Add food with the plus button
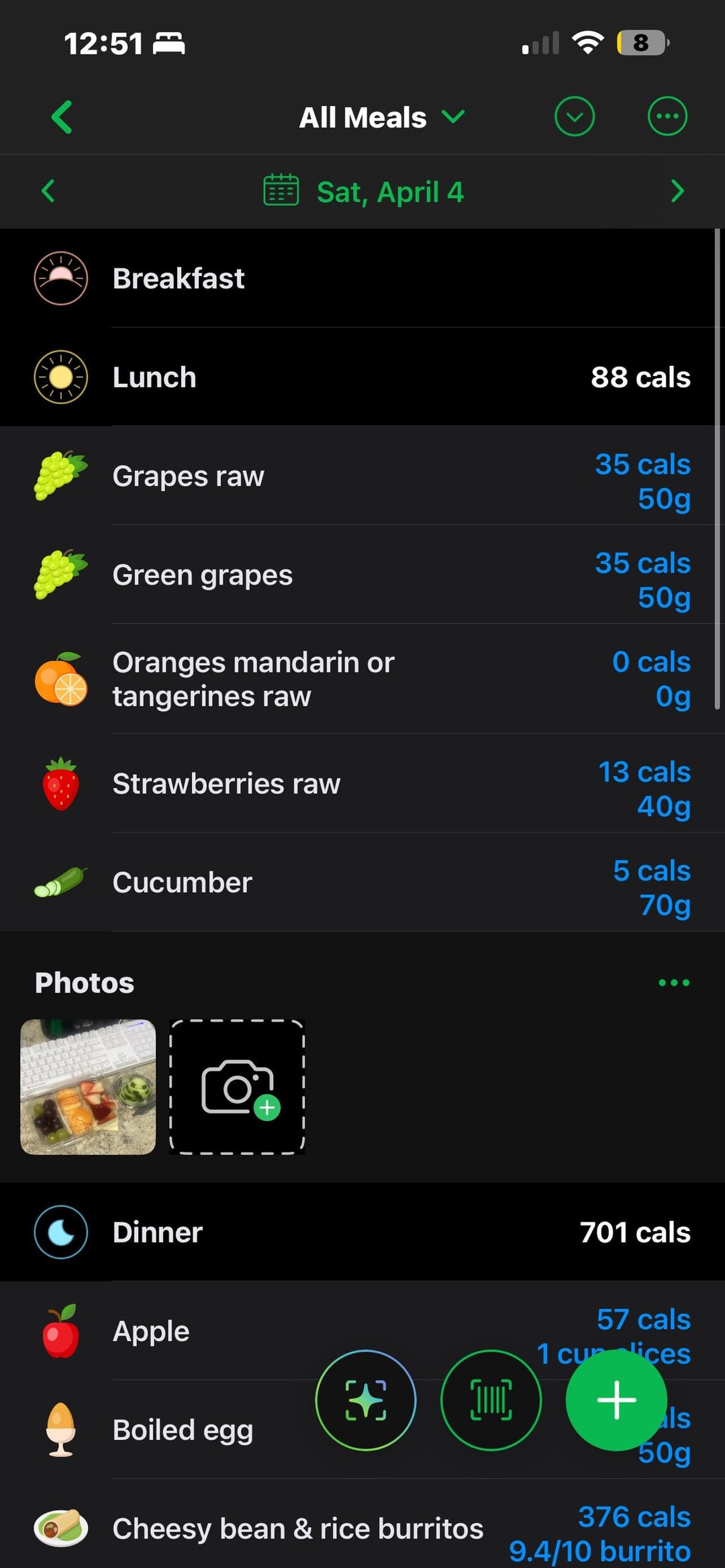This screenshot has height=1568, width=725. pos(616,1400)
